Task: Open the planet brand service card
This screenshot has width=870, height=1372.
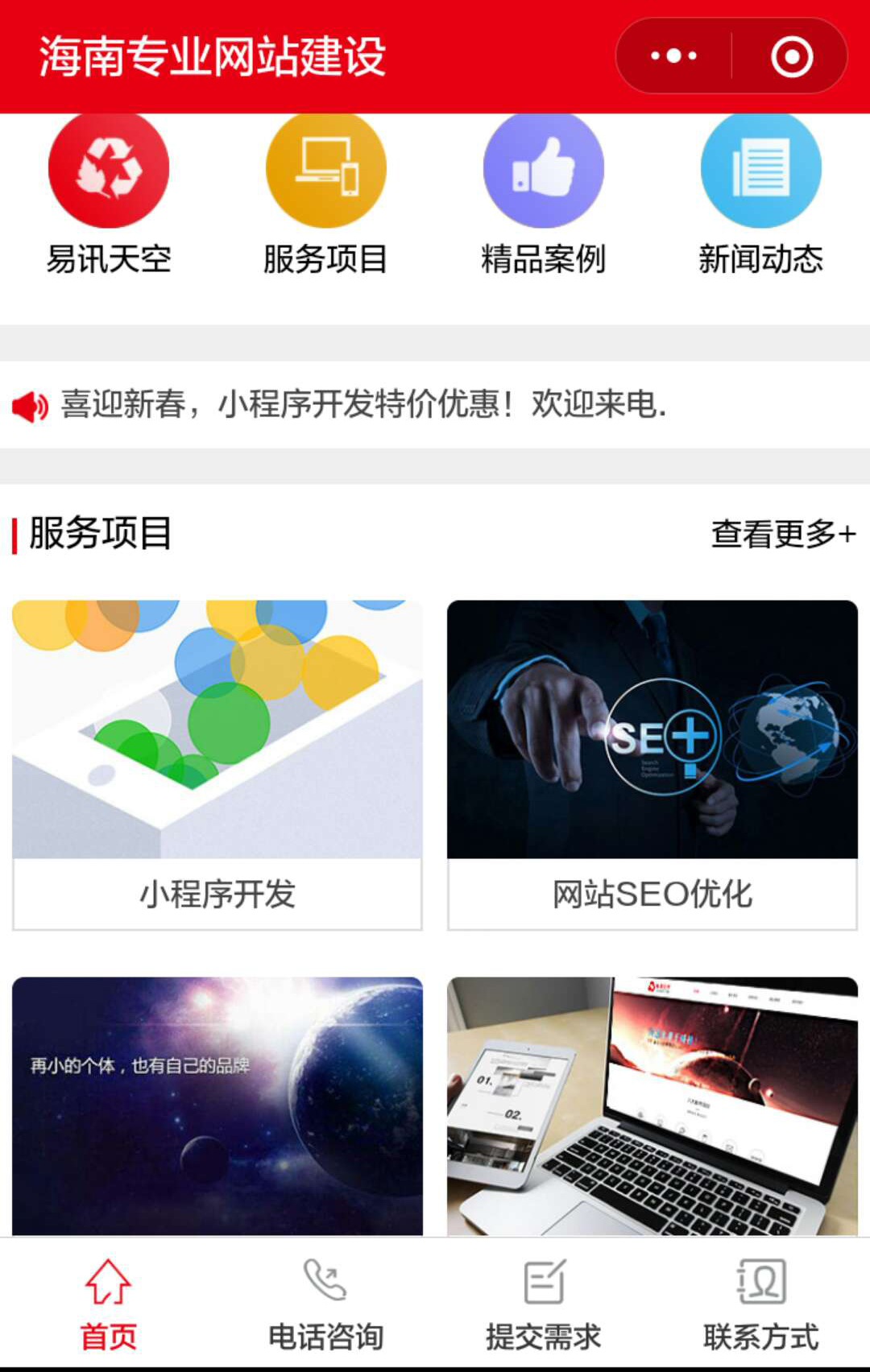Action: tap(217, 1105)
